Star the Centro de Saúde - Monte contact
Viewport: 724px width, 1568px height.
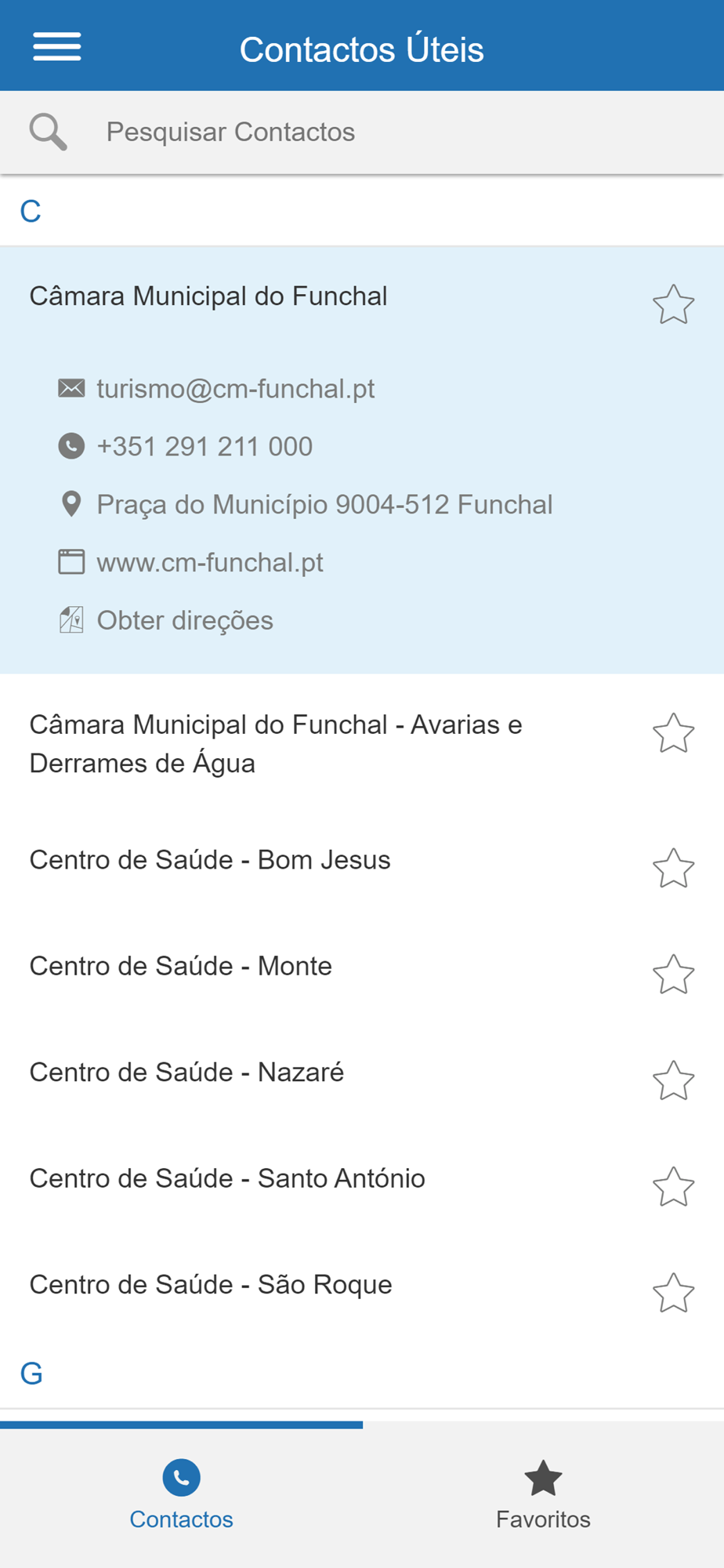(x=673, y=975)
